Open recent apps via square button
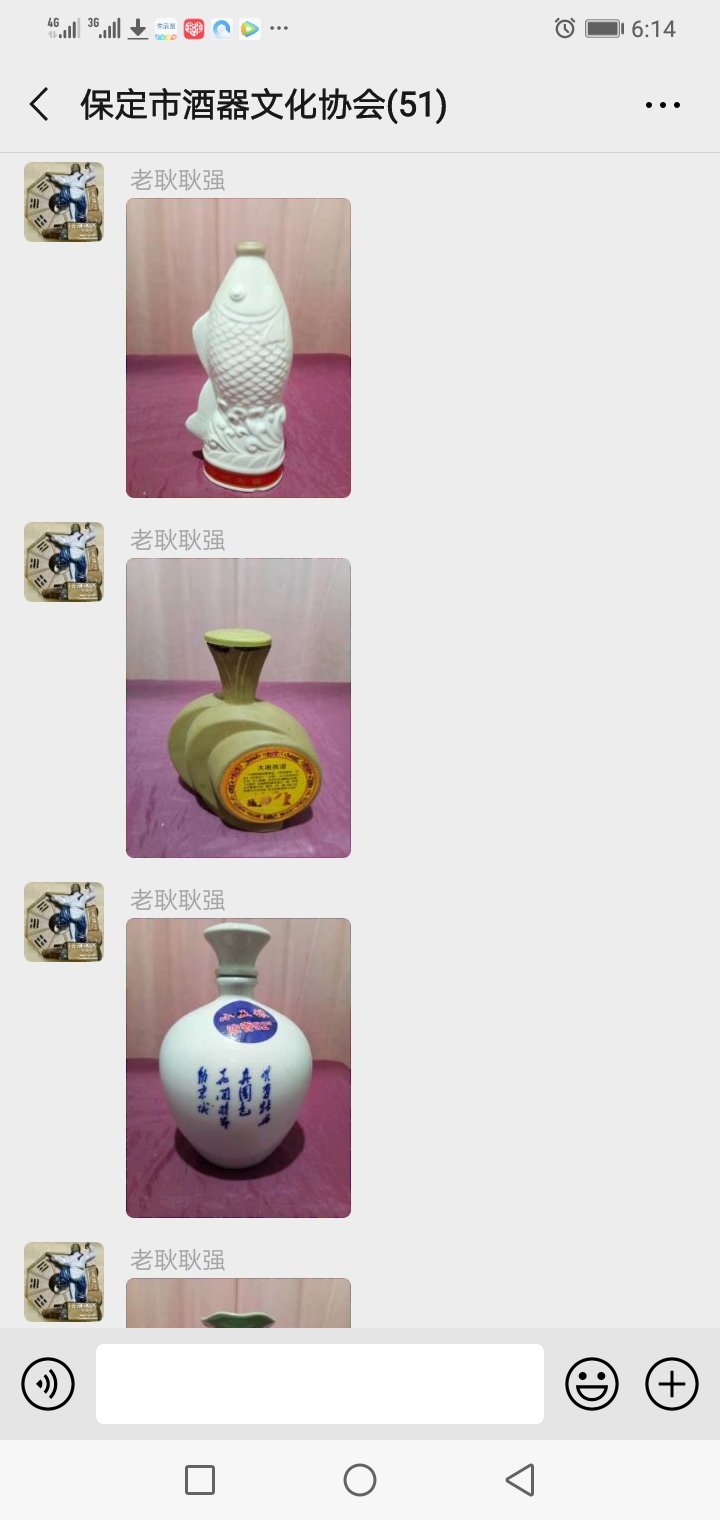This screenshot has width=720, height=1520. pos(200,1480)
